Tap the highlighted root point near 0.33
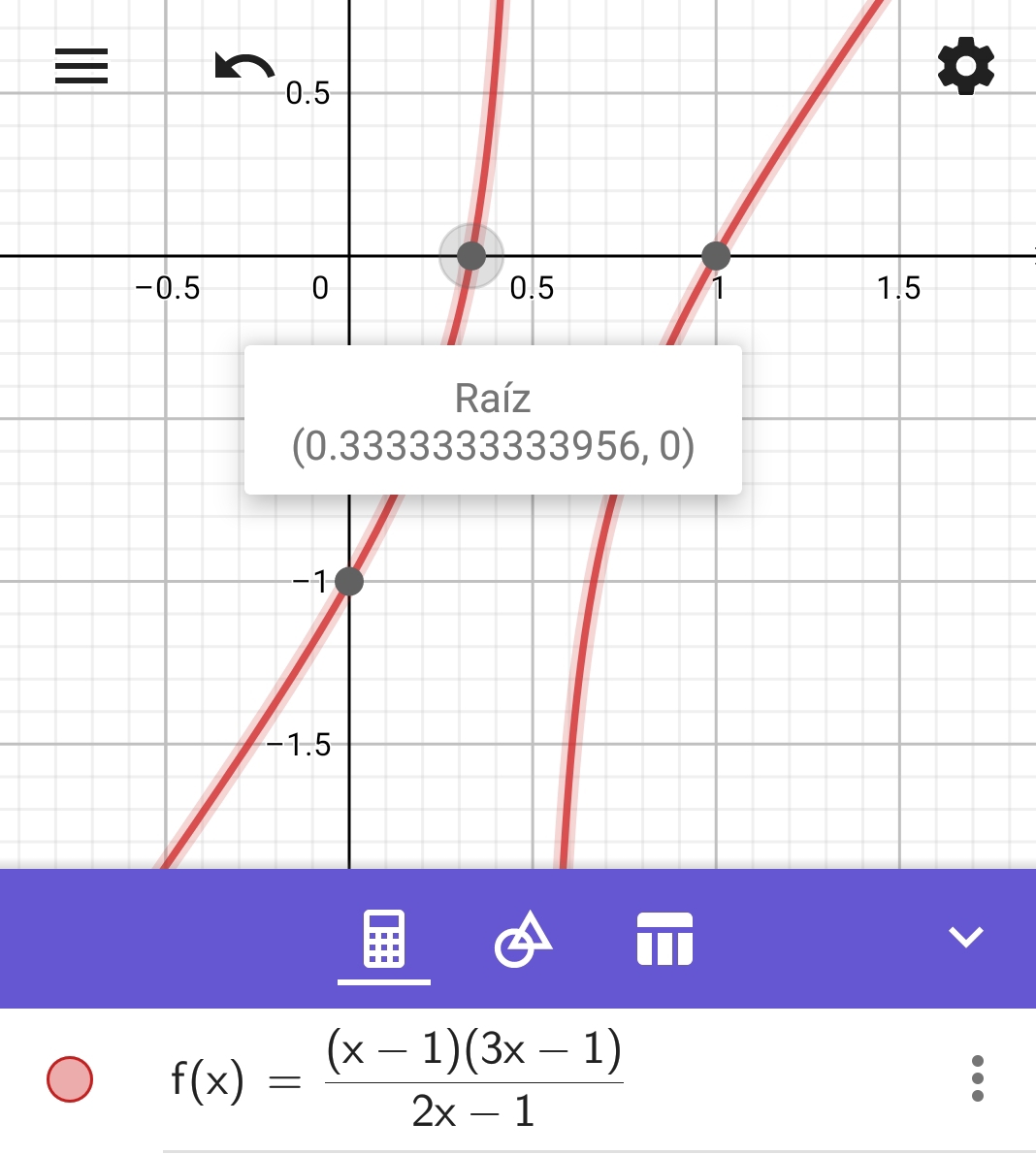The image size is (1036, 1155). (x=471, y=256)
